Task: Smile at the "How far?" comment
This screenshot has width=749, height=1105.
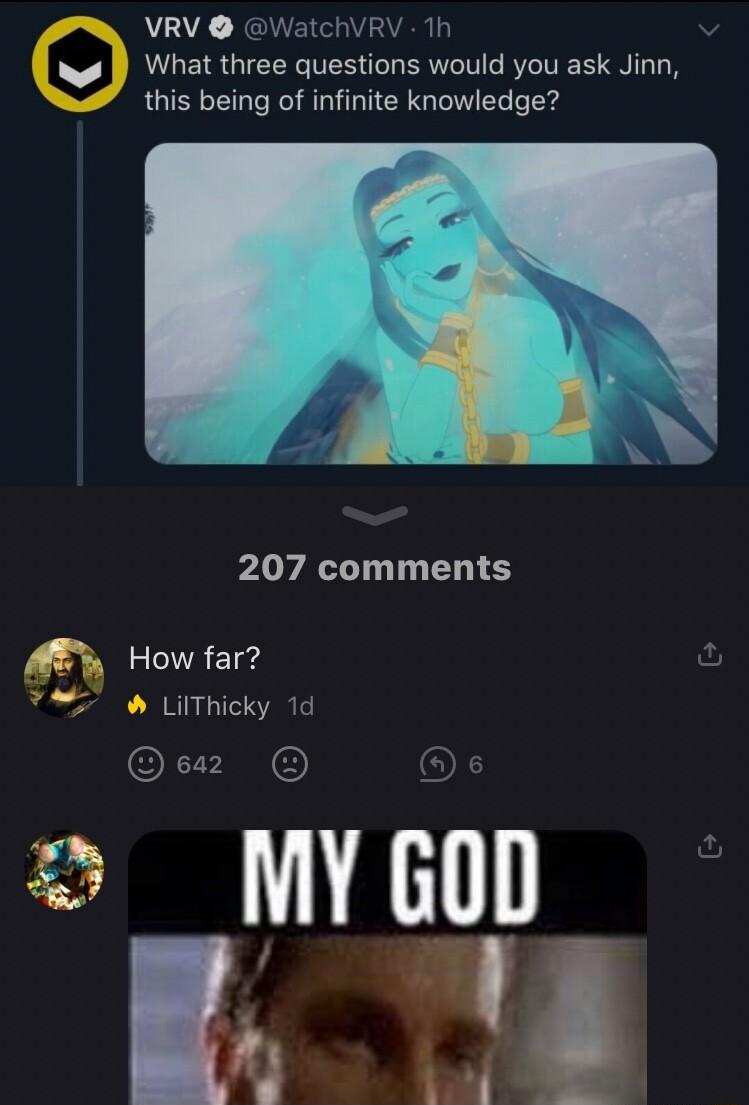Action: pos(146,765)
